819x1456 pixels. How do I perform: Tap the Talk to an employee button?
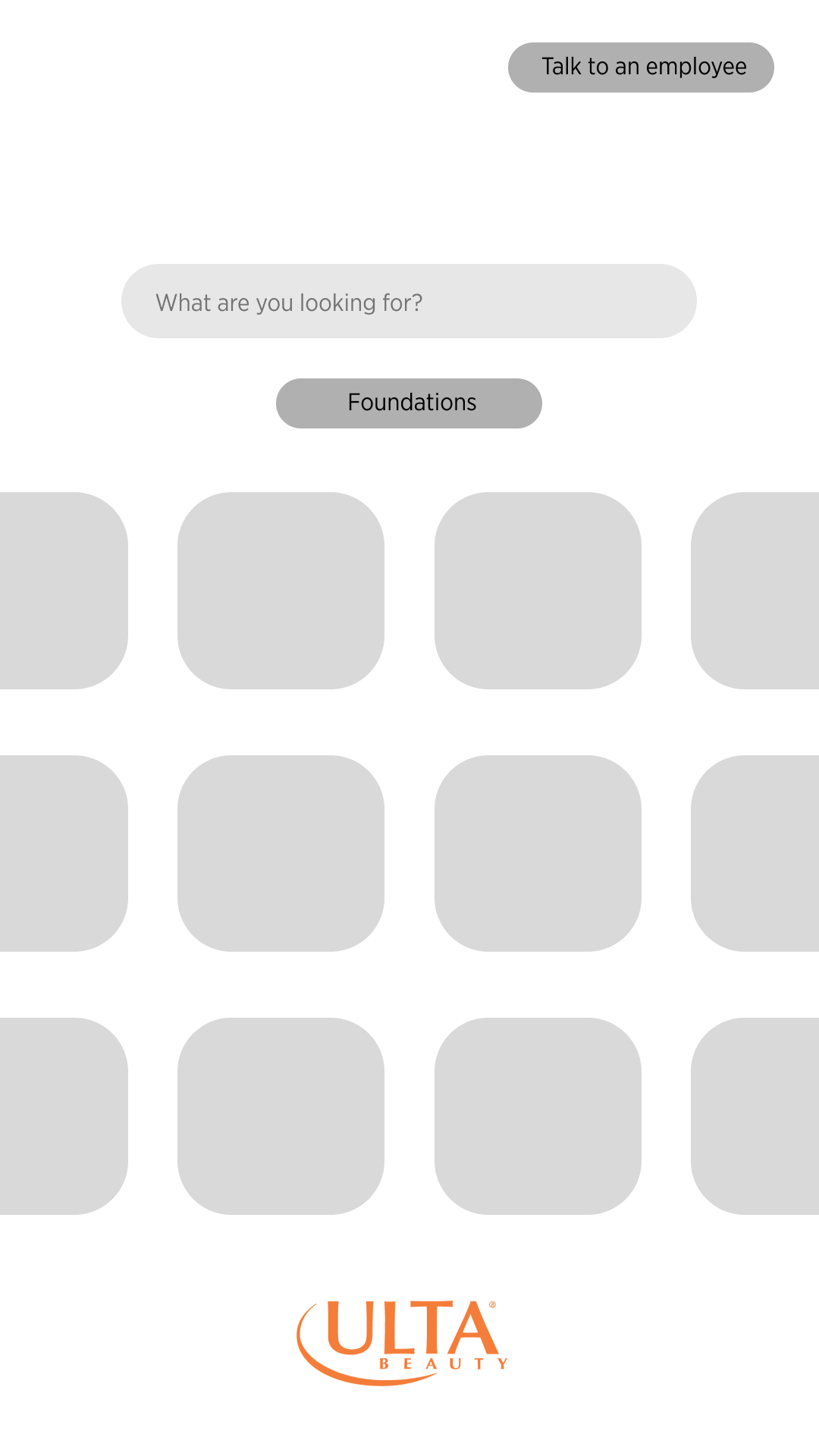tap(641, 67)
